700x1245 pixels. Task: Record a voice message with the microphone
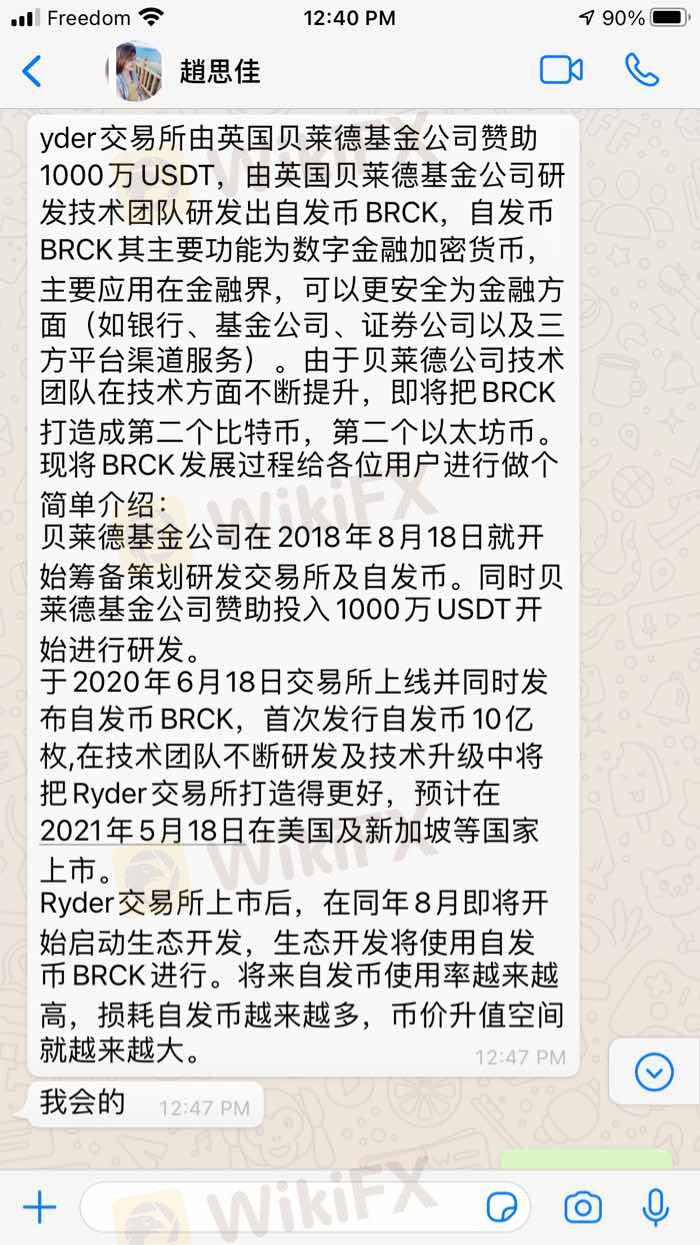pos(655,1207)
